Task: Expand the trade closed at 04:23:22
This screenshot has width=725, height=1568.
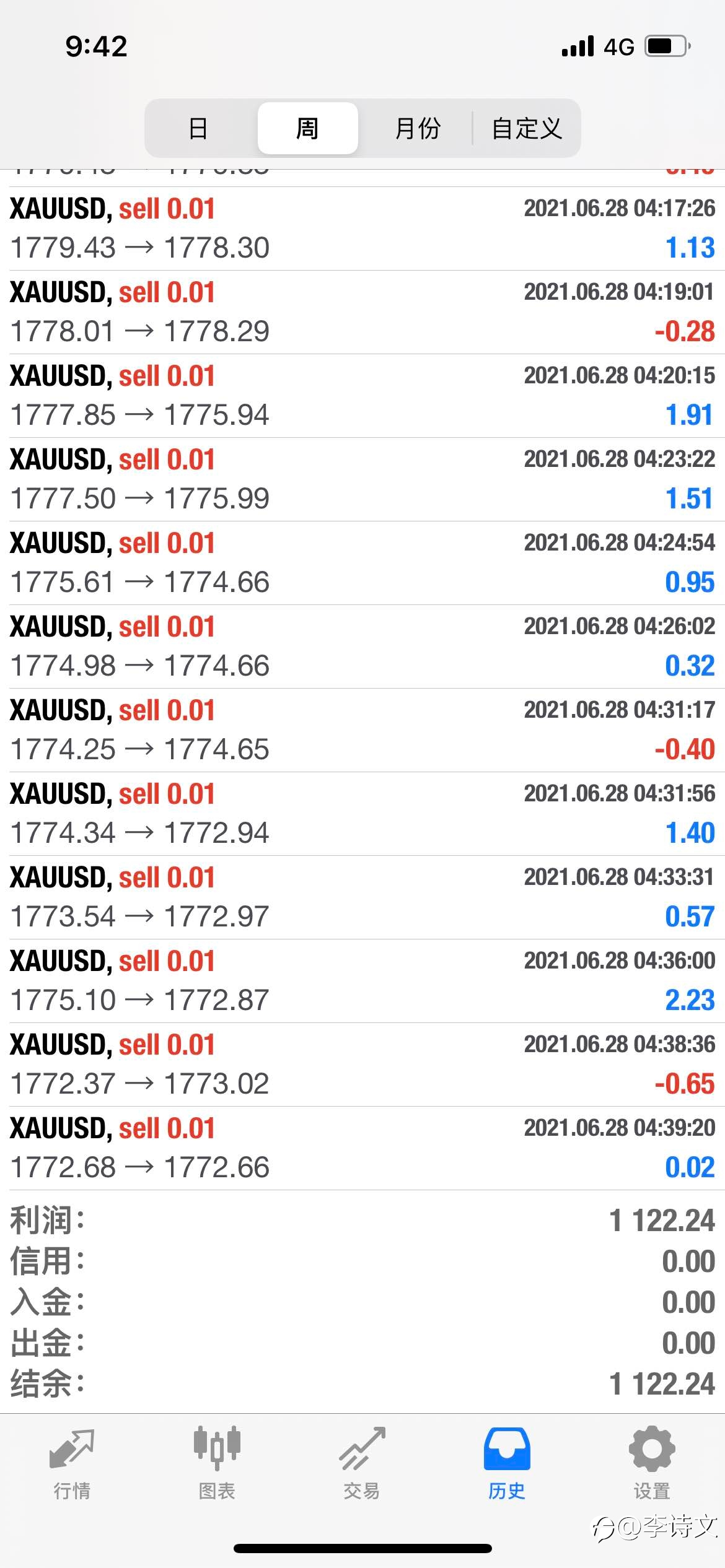Action: [x=362, y=479]
